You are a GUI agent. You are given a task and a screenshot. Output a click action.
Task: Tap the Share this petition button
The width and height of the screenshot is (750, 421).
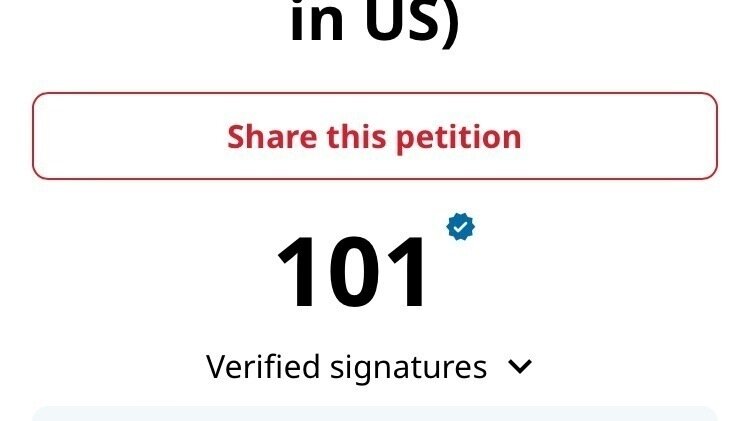pos(374,136)
